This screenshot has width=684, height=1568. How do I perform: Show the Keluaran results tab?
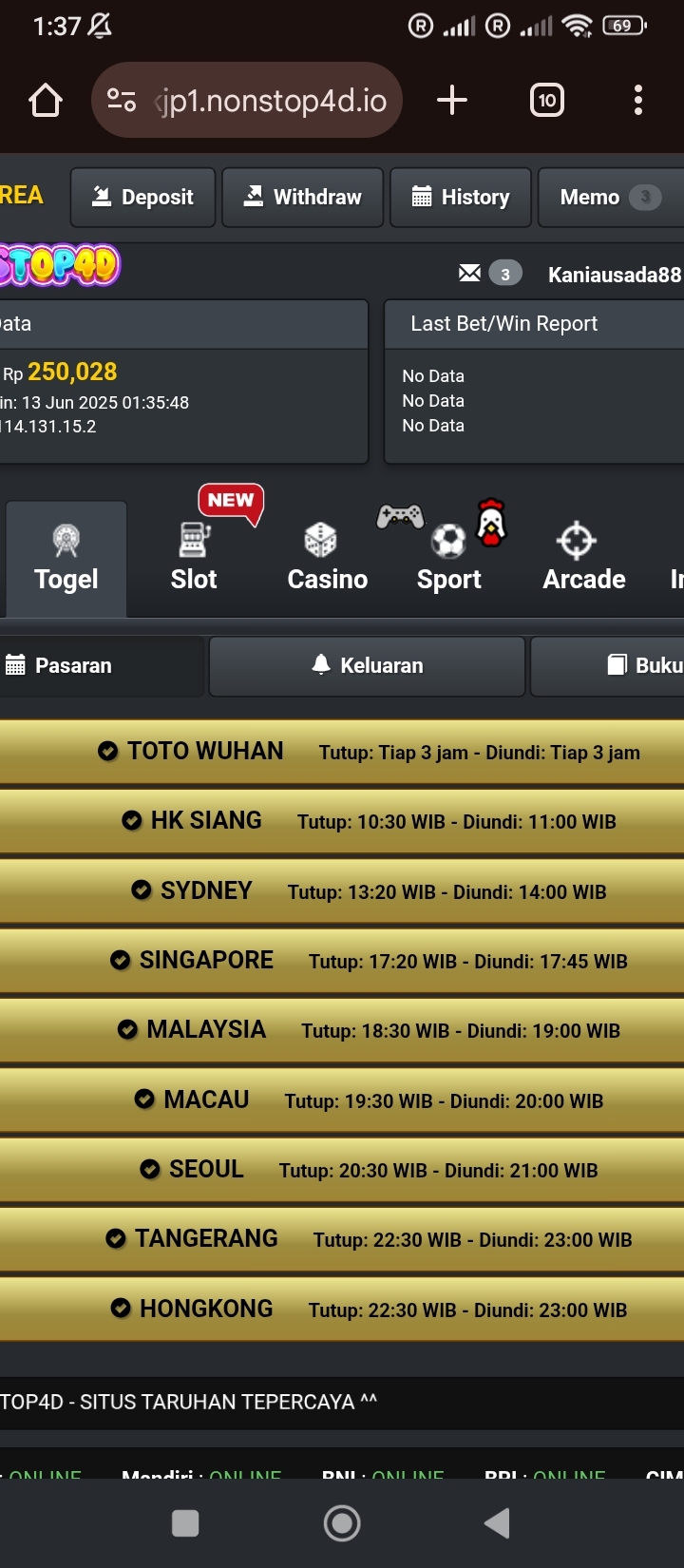point(367,665)
